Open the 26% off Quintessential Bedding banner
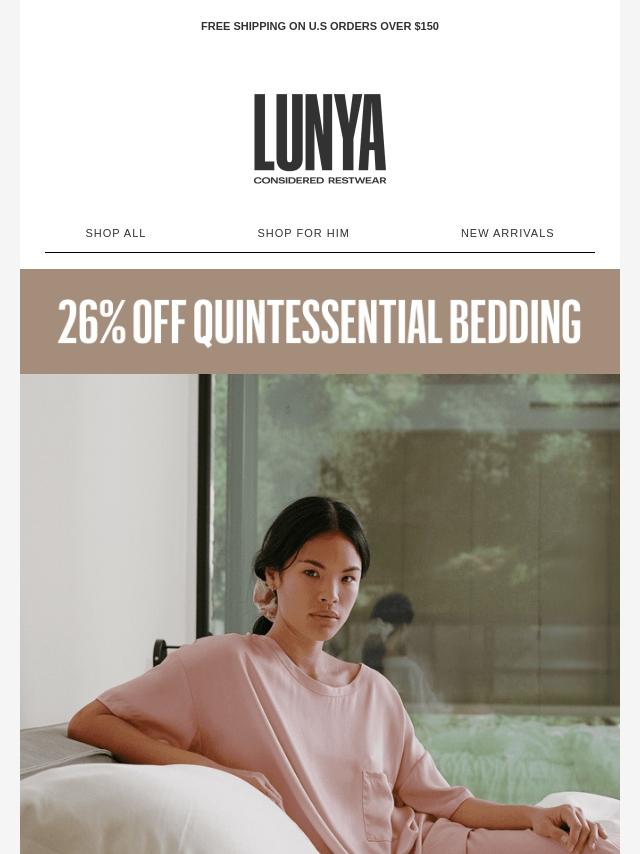 tap(320, 322)
